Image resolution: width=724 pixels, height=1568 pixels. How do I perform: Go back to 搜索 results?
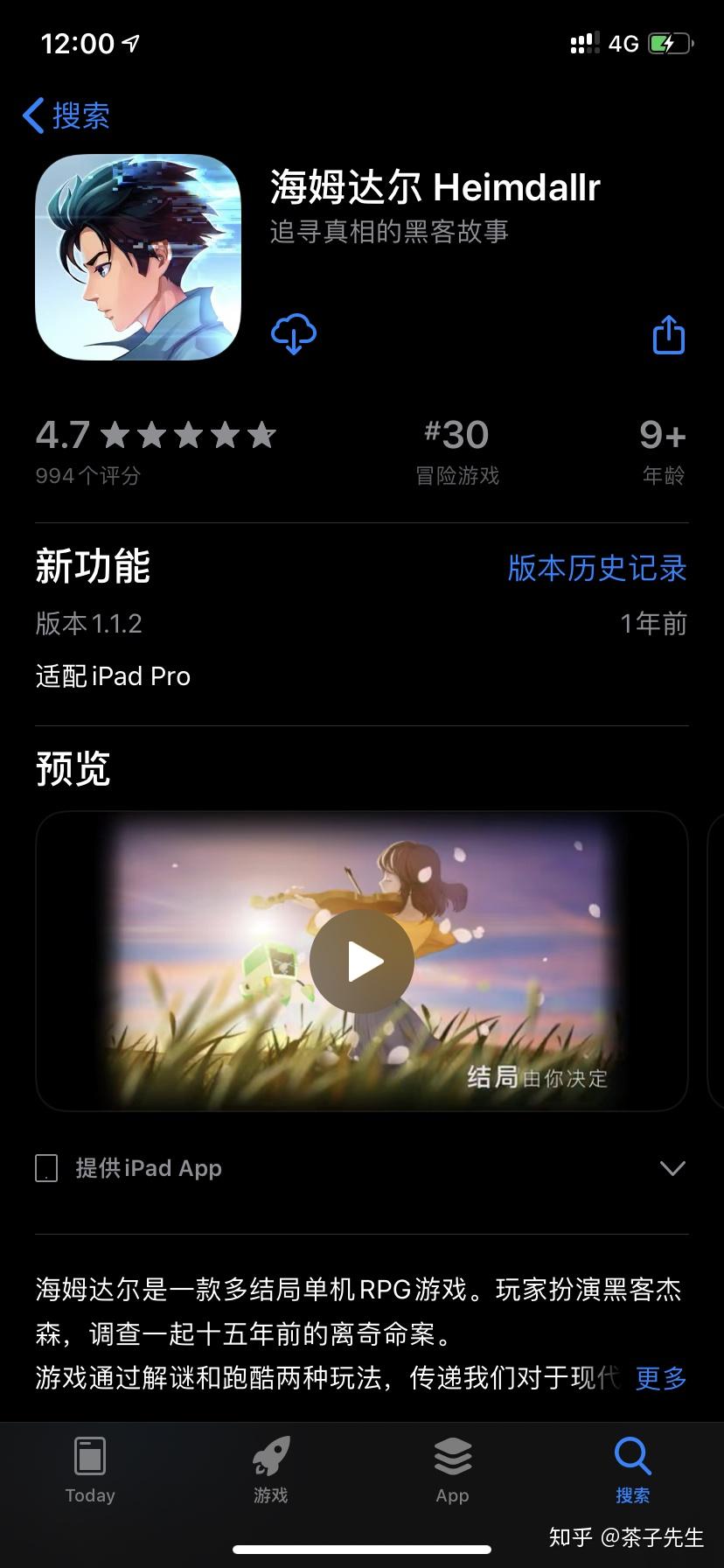coord(66,115)
